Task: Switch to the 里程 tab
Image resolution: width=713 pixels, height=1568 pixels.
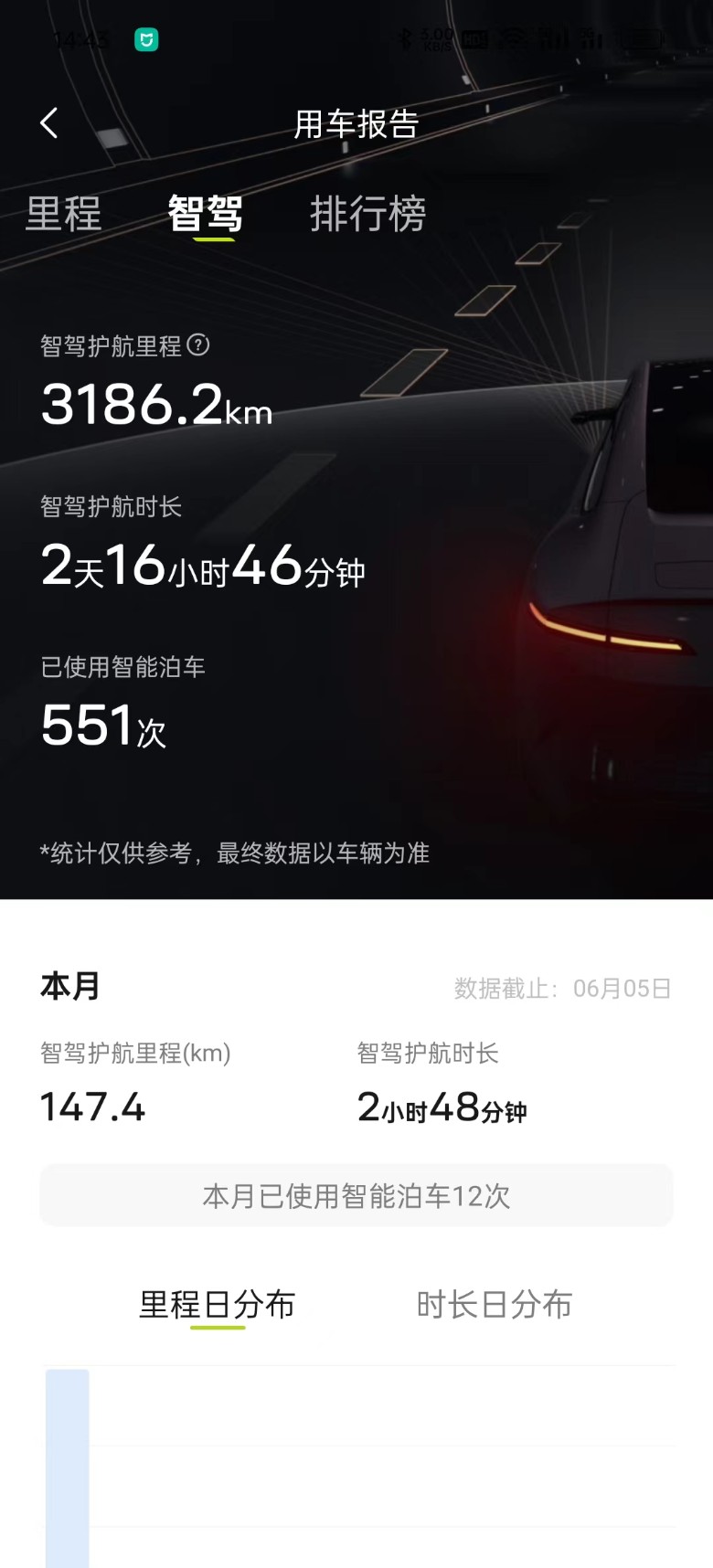Action: click(63, 214)
